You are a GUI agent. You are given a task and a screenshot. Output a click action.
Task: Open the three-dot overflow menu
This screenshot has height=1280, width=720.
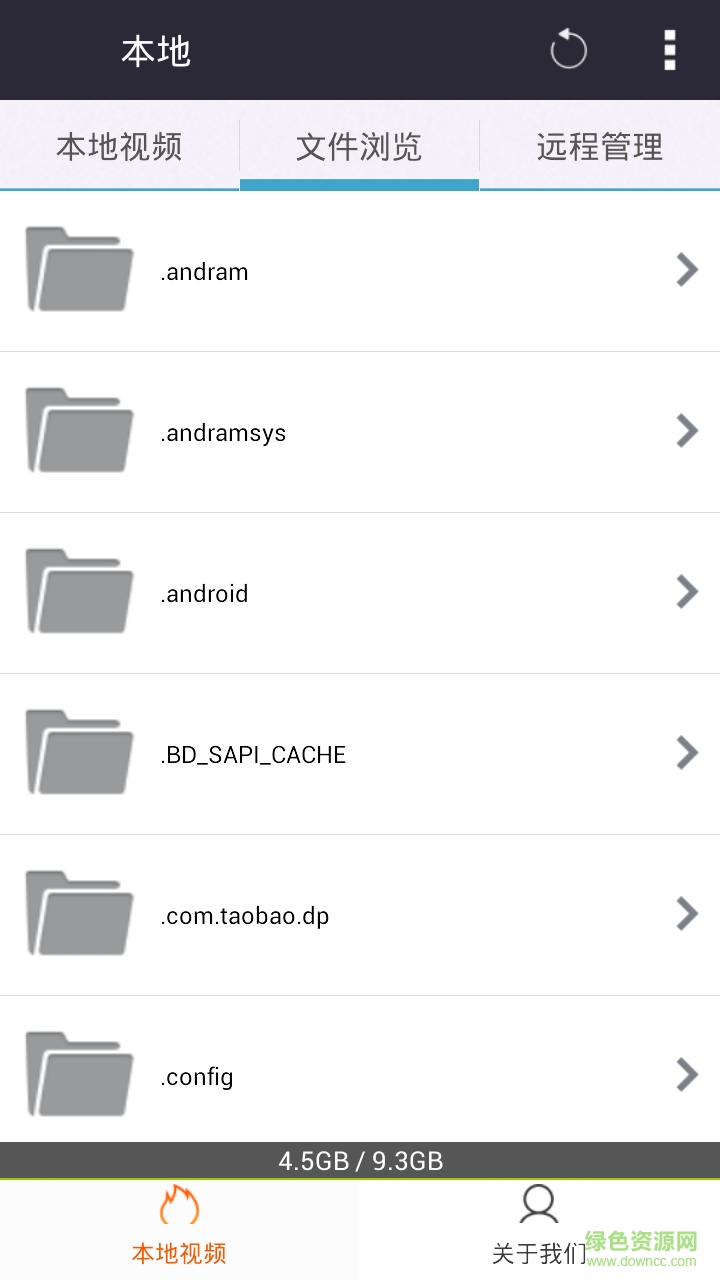tap(669, 50)
